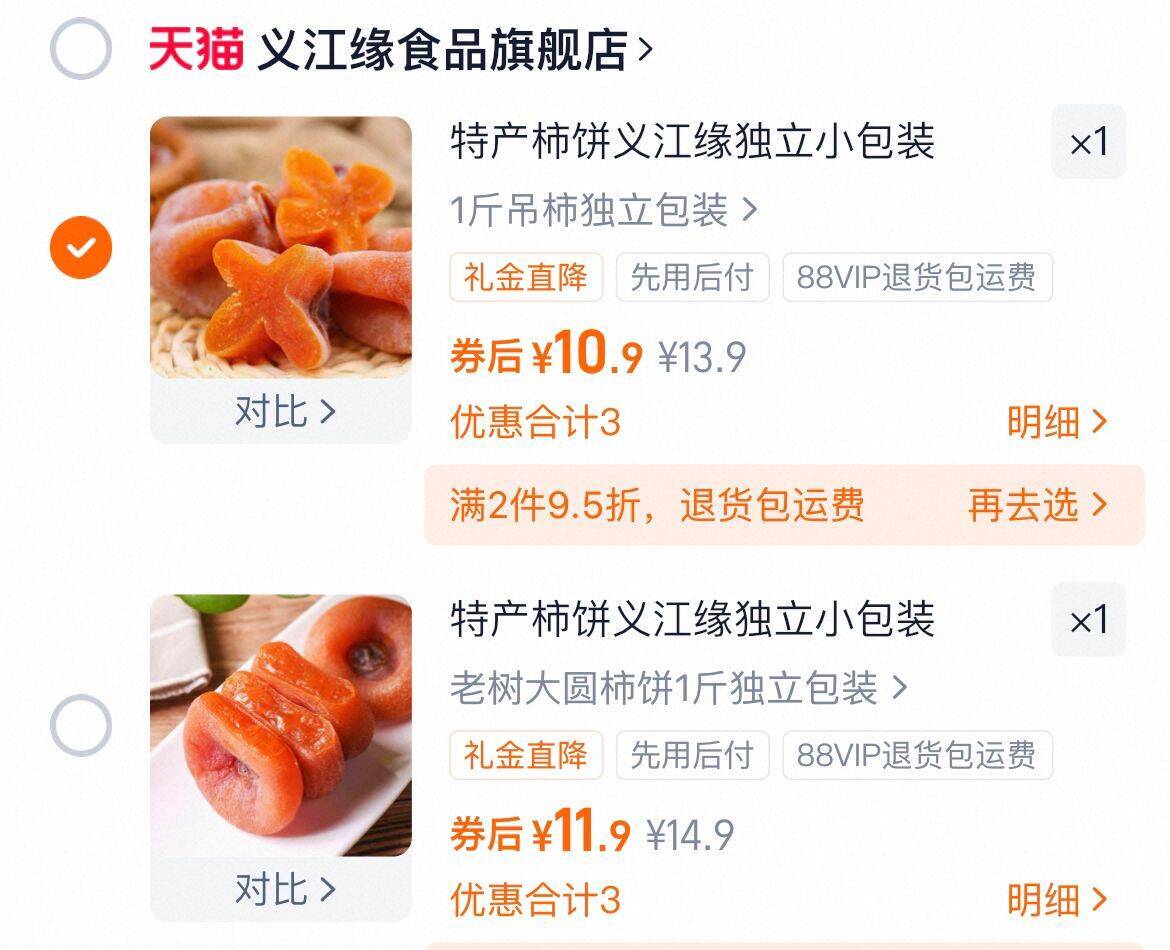1170x950 pixels.
Task: View discount details for the ¥11.9 item
Action: pos(1056,900)
